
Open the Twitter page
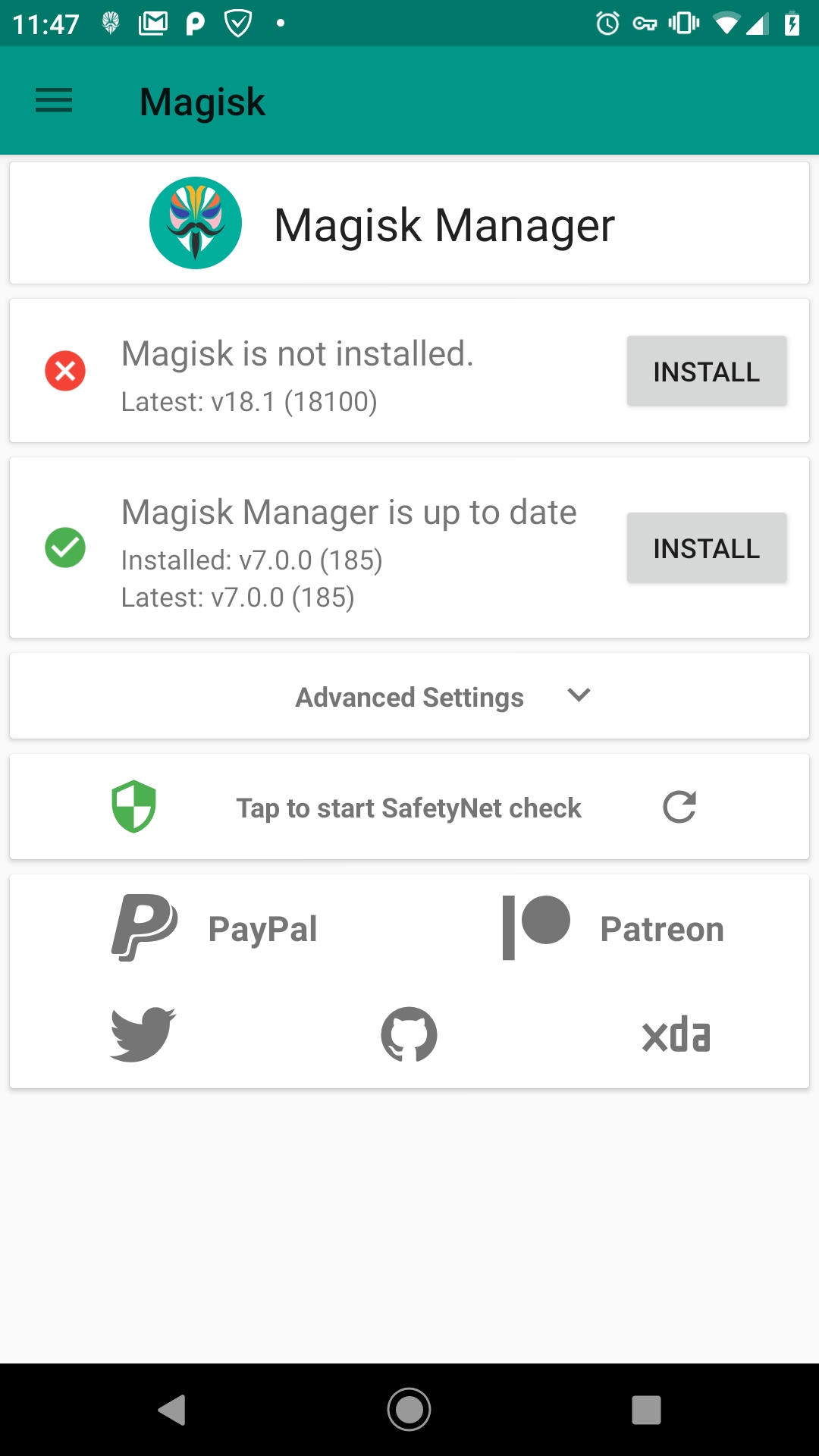143,1034
